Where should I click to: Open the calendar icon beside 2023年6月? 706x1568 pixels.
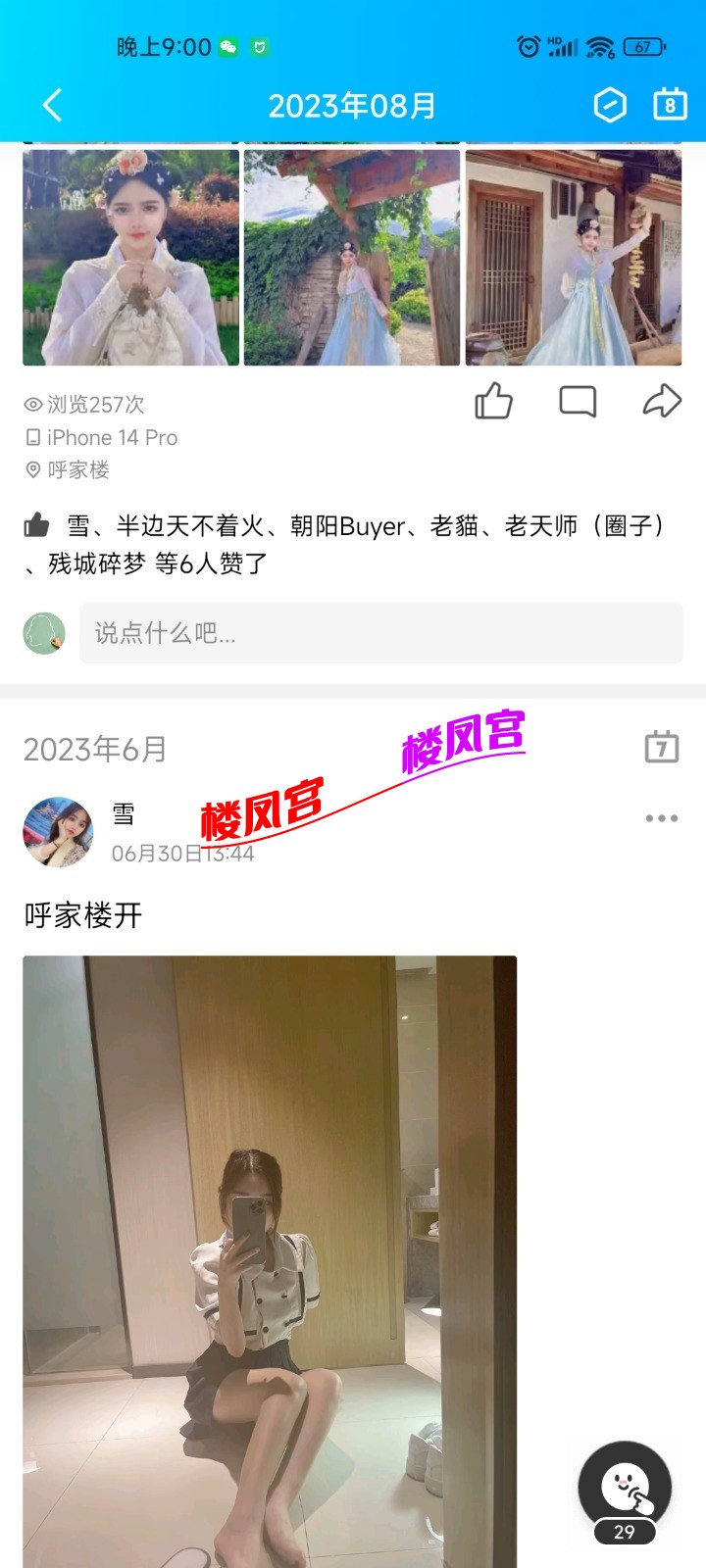click(x=663, y=747)
